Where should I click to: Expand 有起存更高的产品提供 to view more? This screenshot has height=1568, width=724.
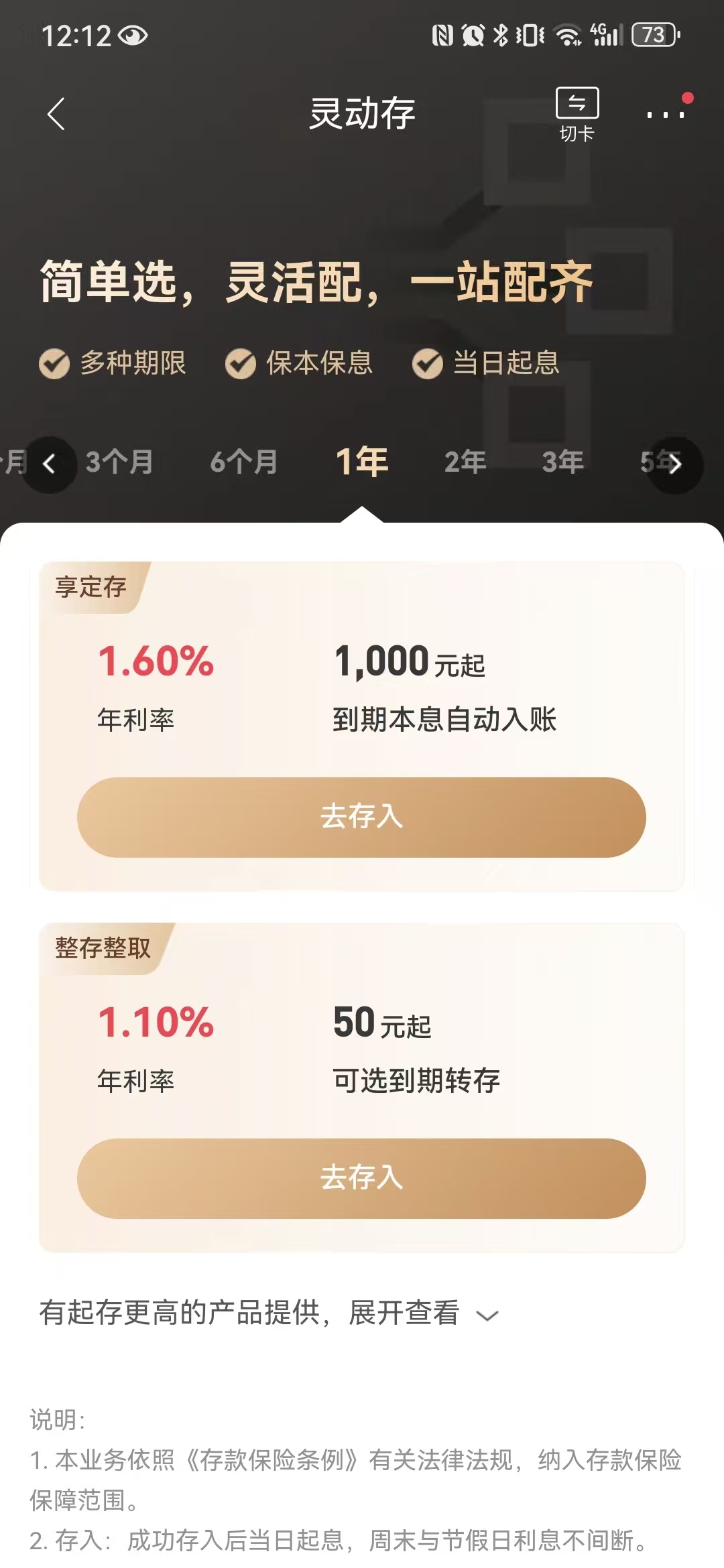268,1313
